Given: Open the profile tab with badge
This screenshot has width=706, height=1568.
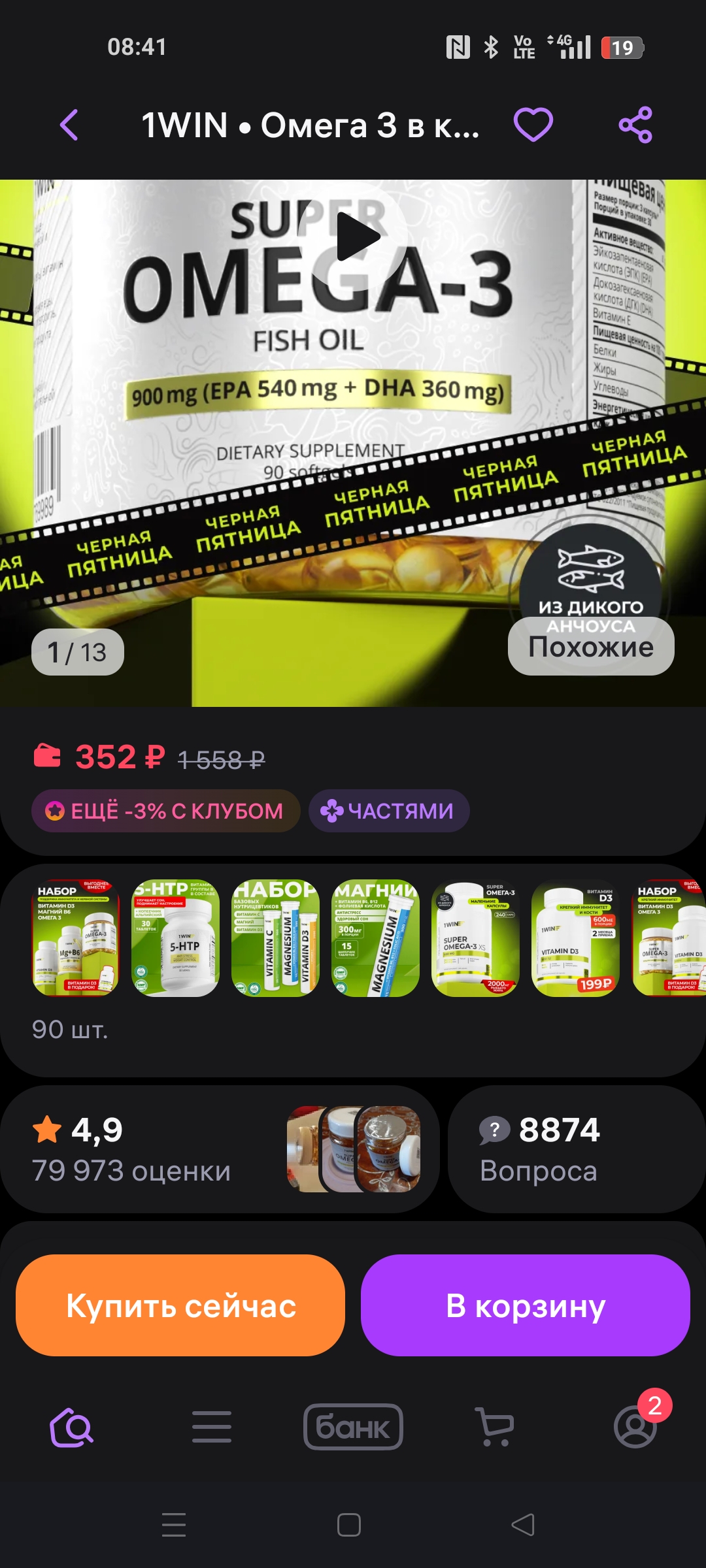Looking at the screenshot, I should point(635,1427).
